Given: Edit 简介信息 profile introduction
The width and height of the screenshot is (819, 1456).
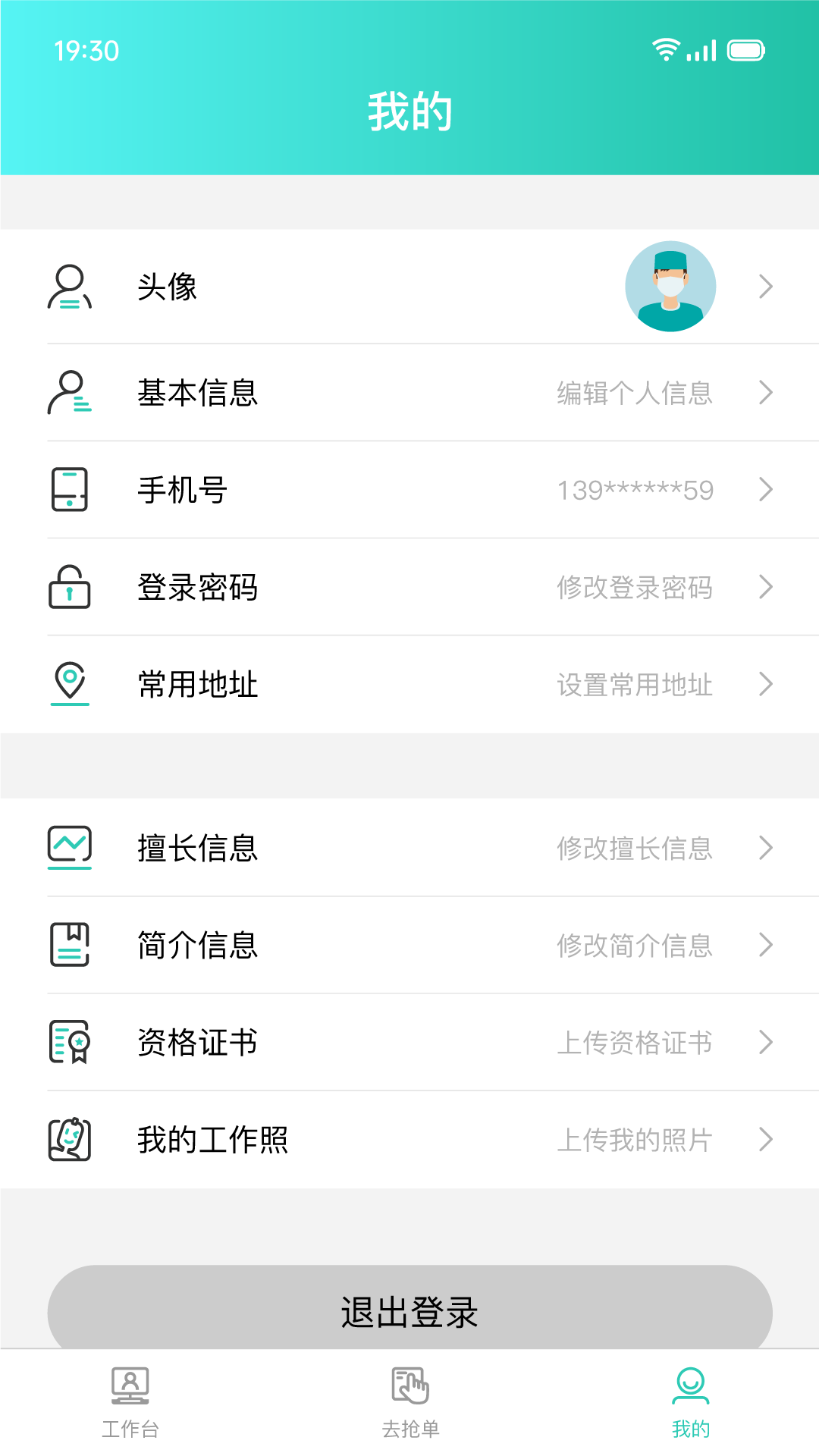Looking at the screenshot, I should (x=409, y=945).
